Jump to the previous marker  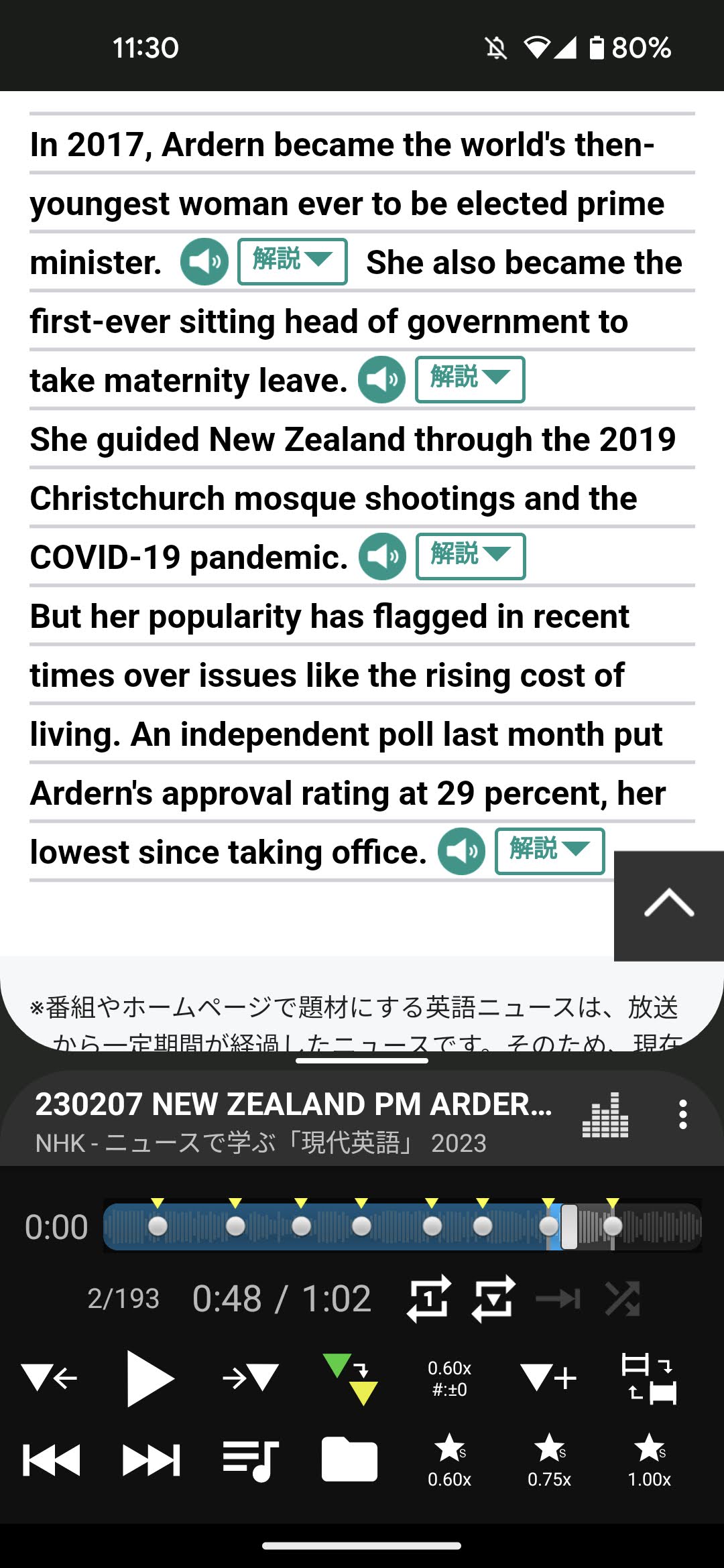(50, 1378)
